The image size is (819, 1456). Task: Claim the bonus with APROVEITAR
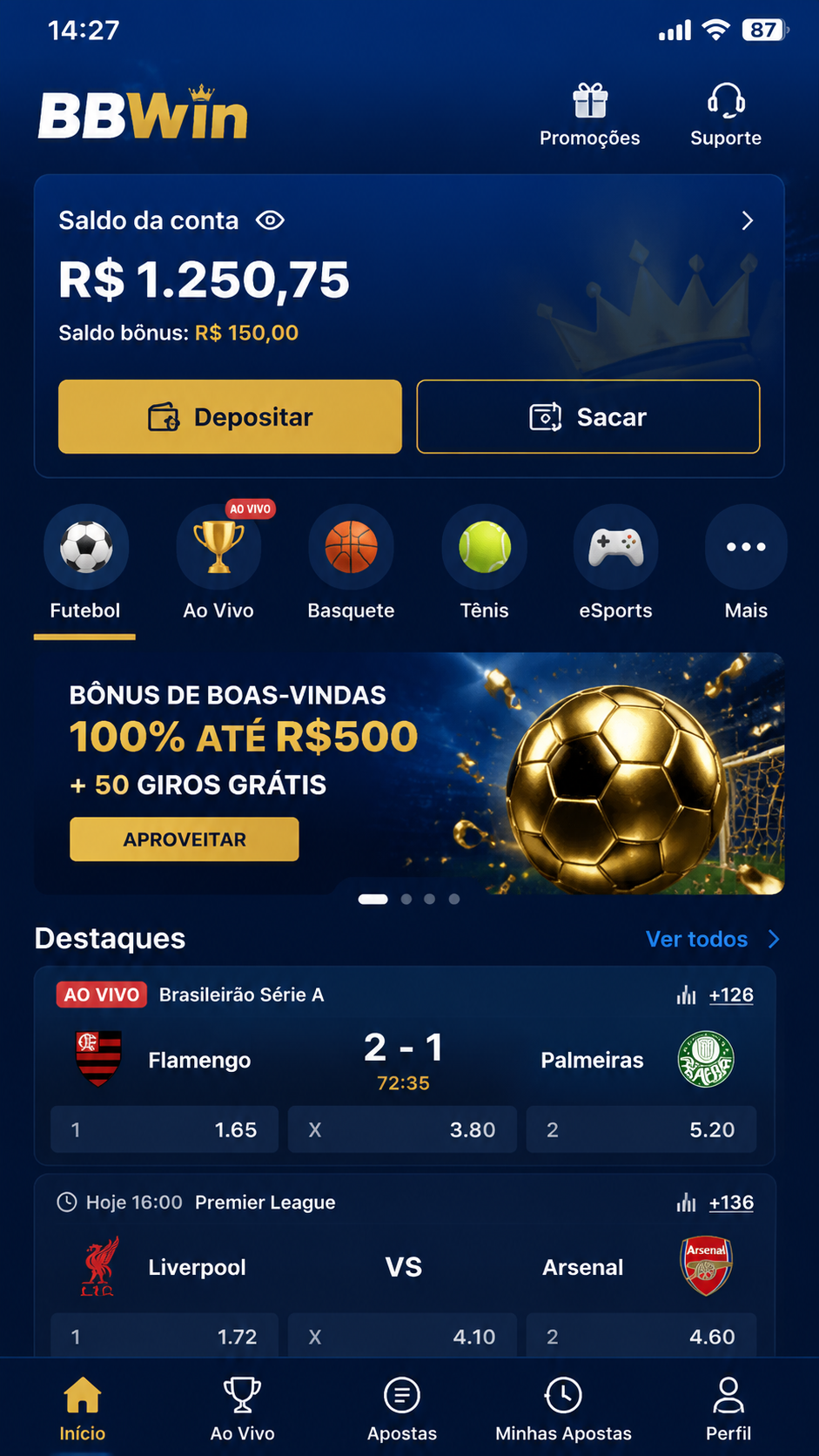point(185,839)
